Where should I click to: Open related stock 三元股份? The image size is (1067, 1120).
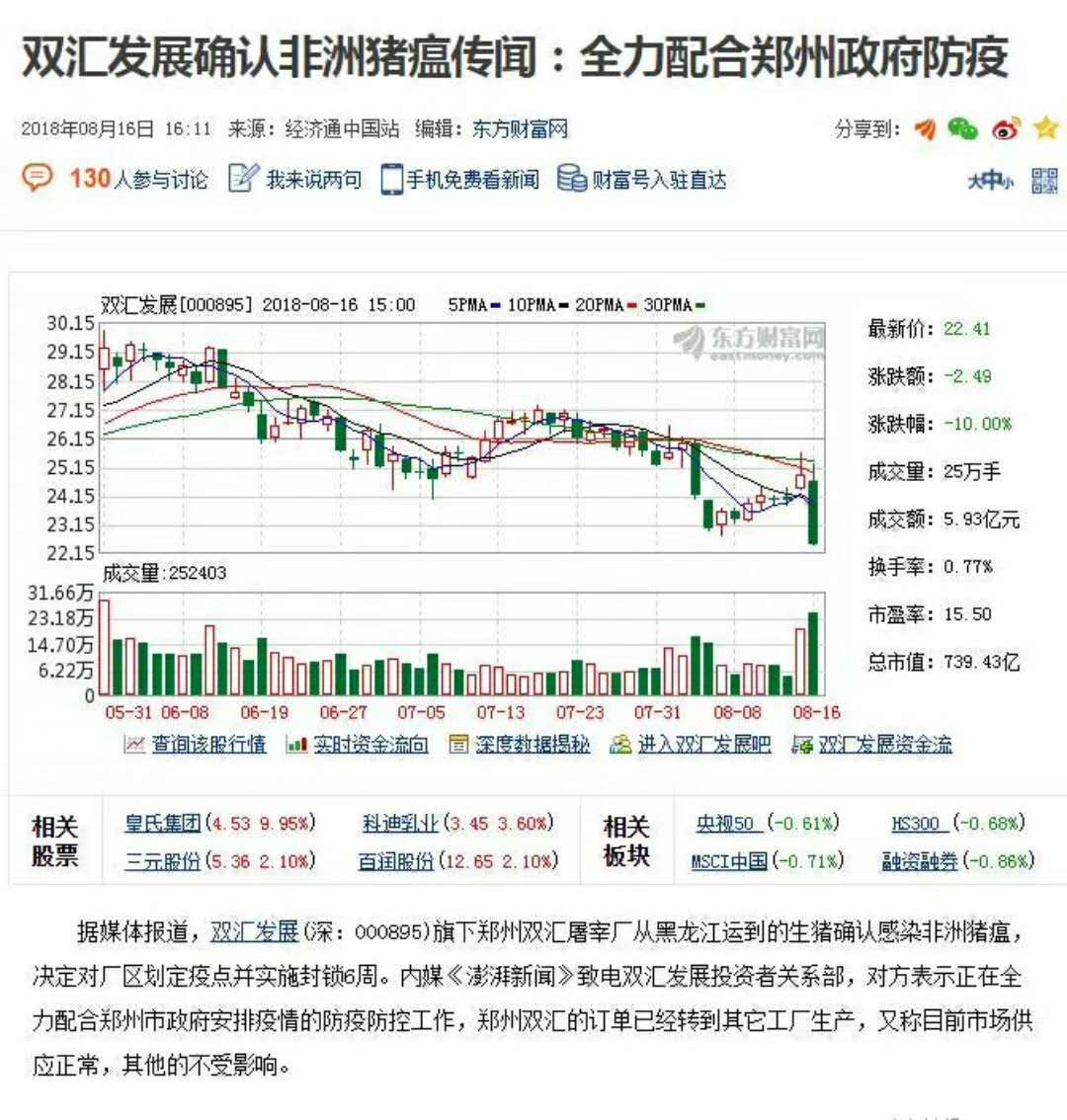pos(163,861)
